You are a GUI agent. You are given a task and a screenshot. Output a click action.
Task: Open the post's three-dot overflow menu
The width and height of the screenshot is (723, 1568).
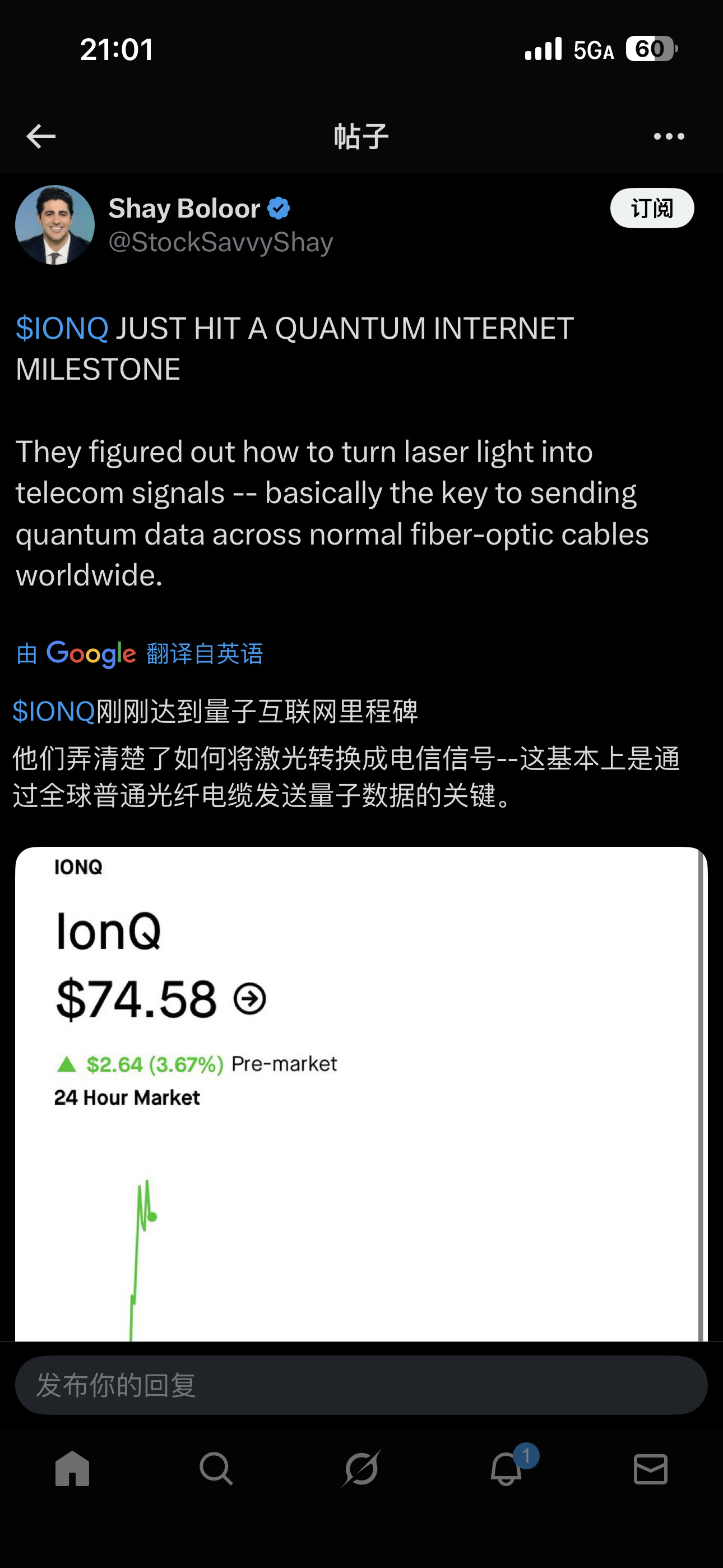tap(669, 136)
